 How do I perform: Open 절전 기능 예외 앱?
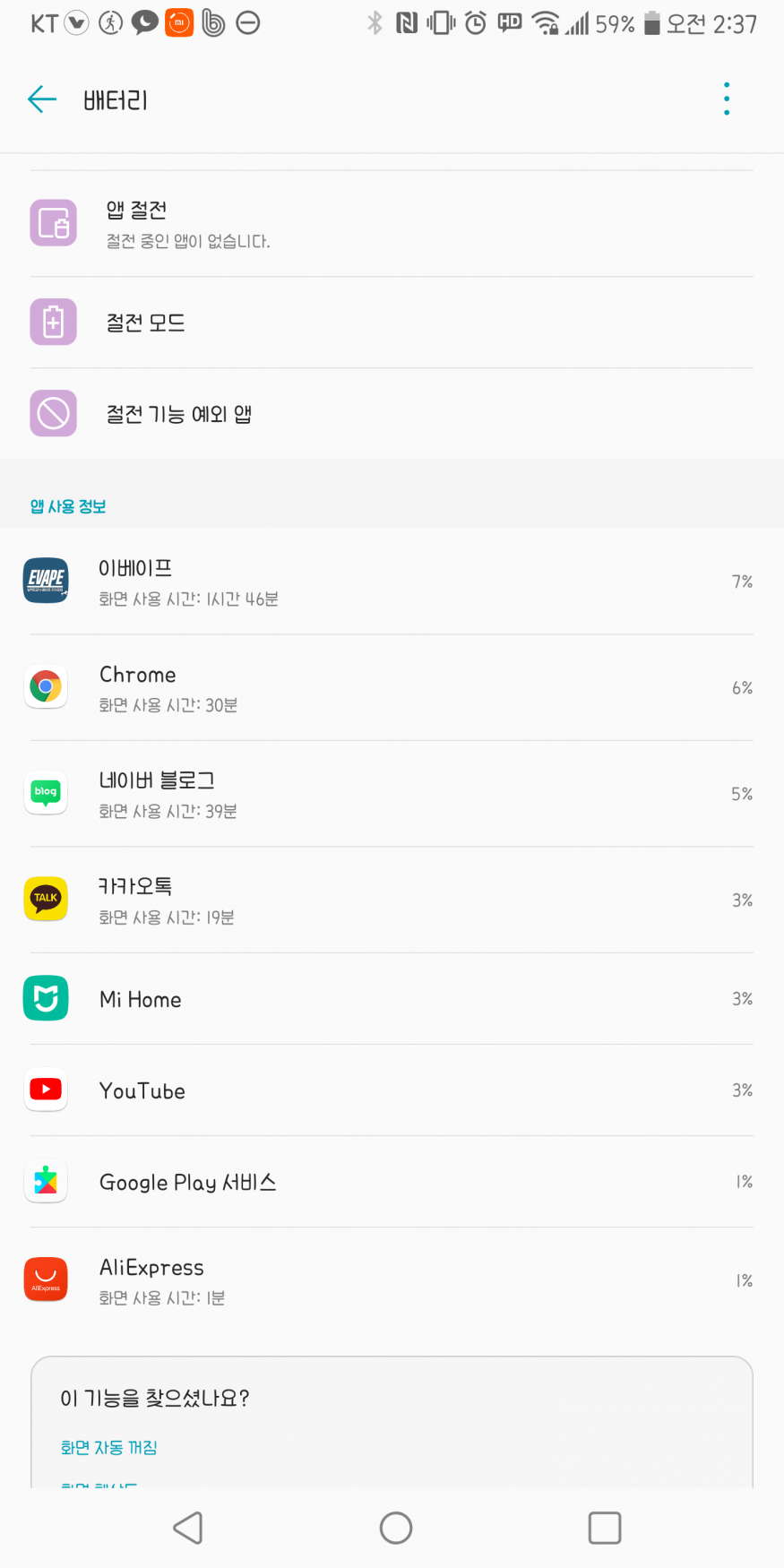[392, 414]
